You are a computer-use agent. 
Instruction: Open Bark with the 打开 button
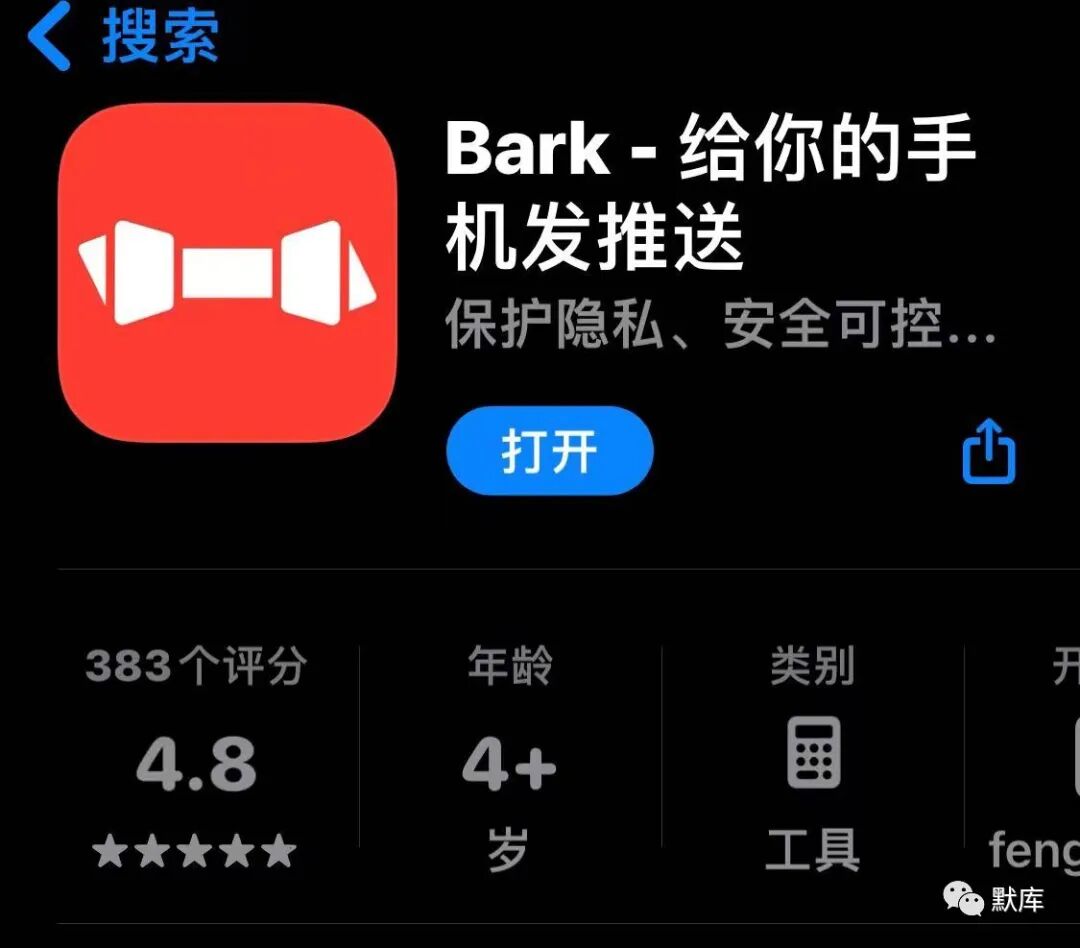tap(550, 451)
